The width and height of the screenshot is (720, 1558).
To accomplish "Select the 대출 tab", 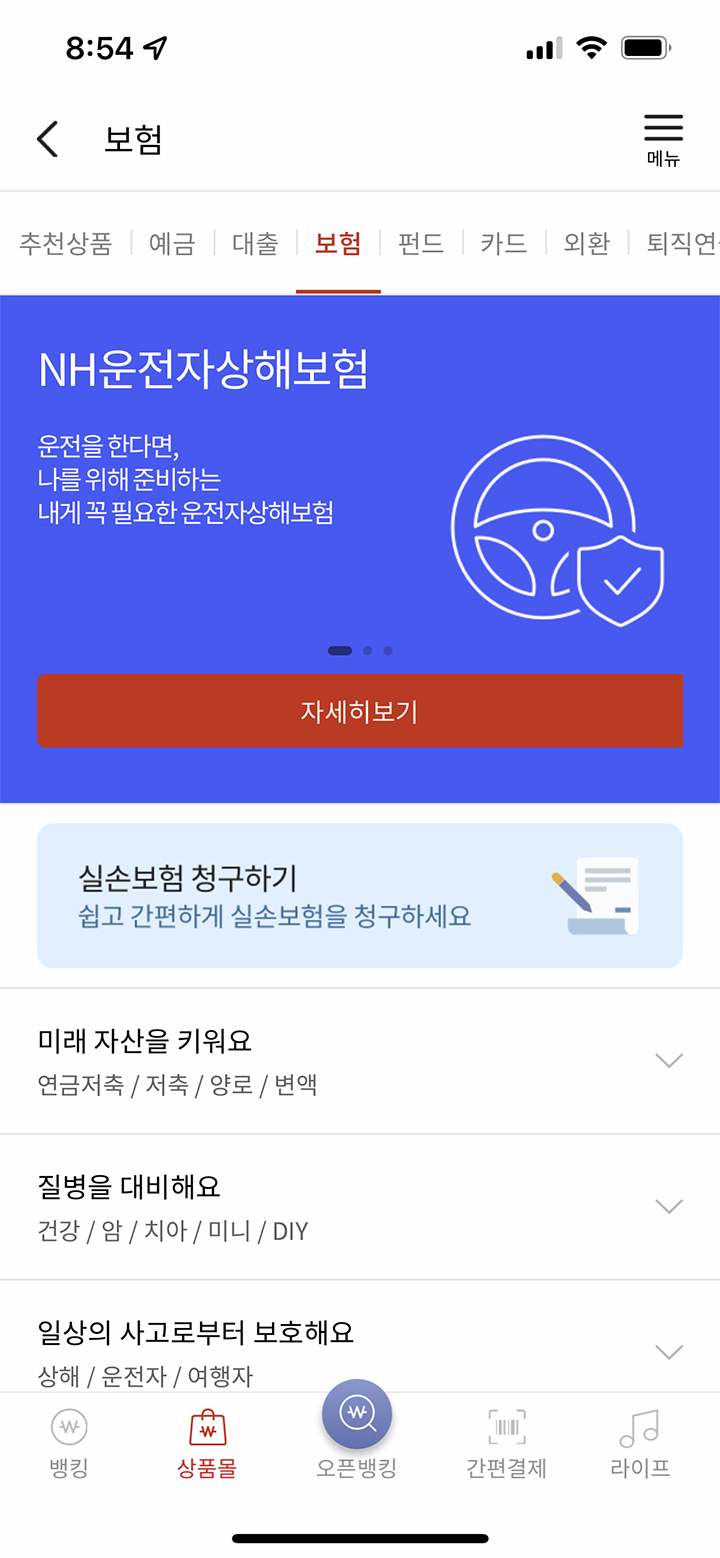I will tap(255, 243).
